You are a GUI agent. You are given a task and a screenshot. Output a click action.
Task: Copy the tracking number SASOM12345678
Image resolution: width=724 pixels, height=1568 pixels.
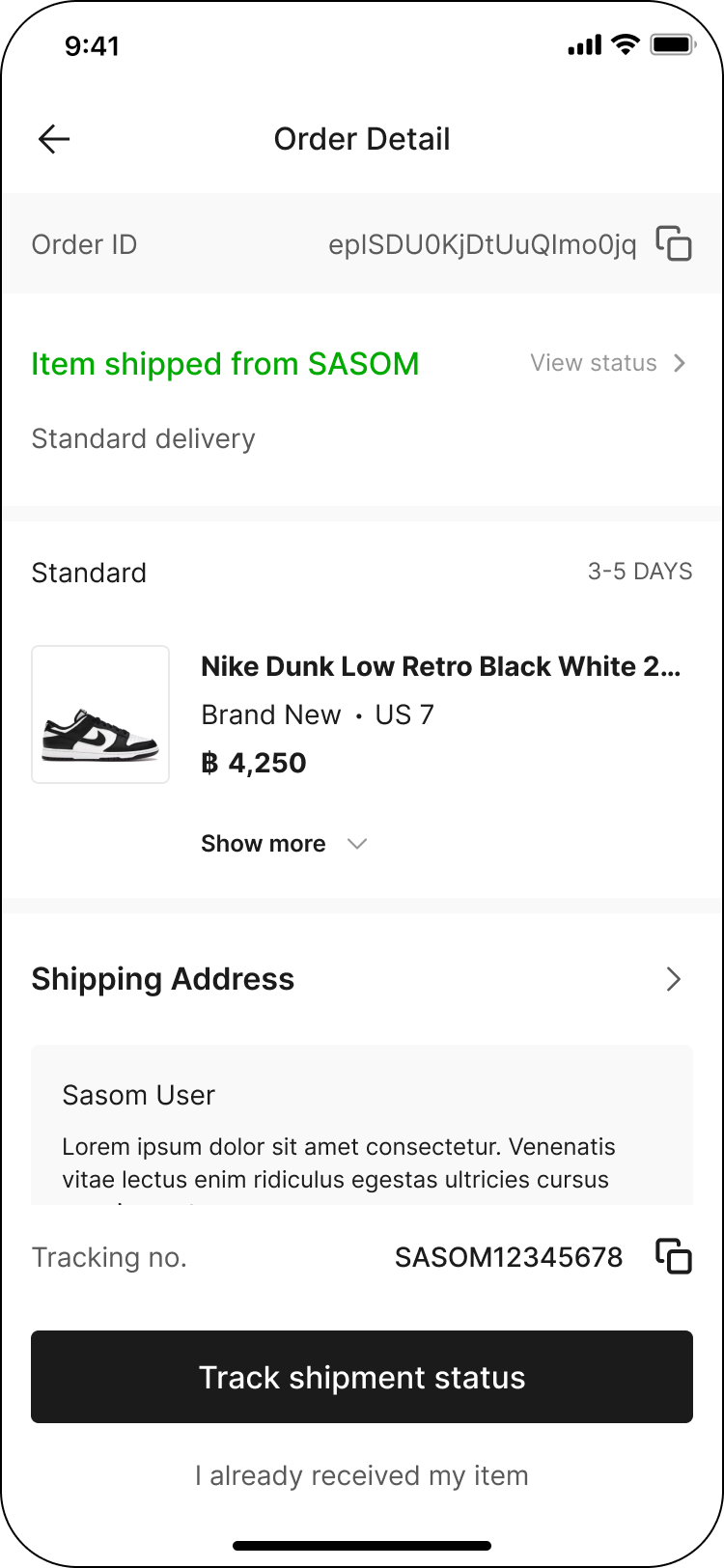tap(510, 1257)
